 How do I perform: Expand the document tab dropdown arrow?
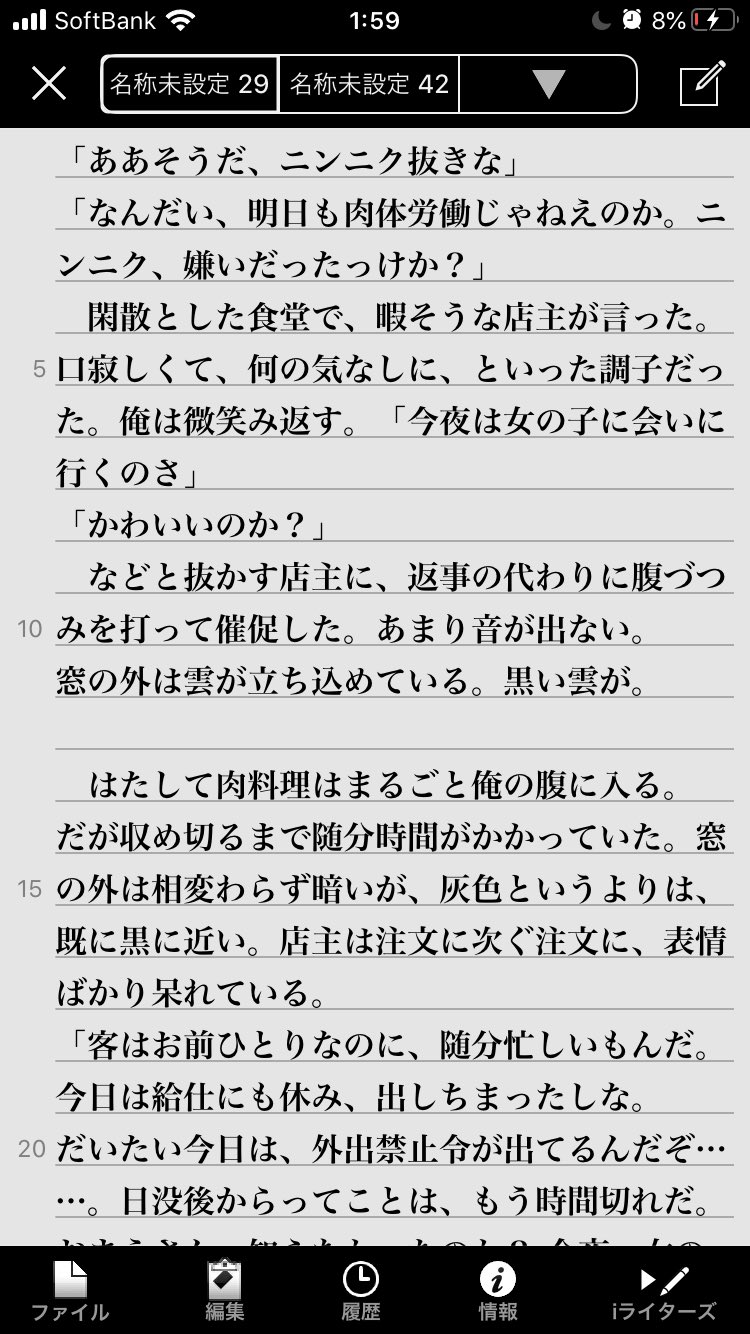pos(548,84)
